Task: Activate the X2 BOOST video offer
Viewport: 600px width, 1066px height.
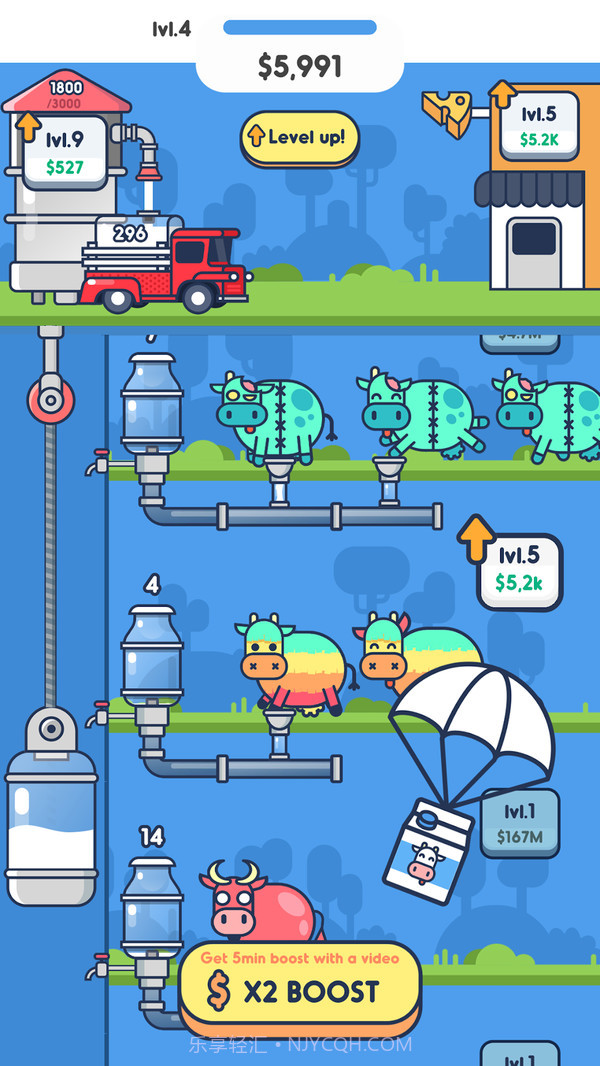Action: 300,984
